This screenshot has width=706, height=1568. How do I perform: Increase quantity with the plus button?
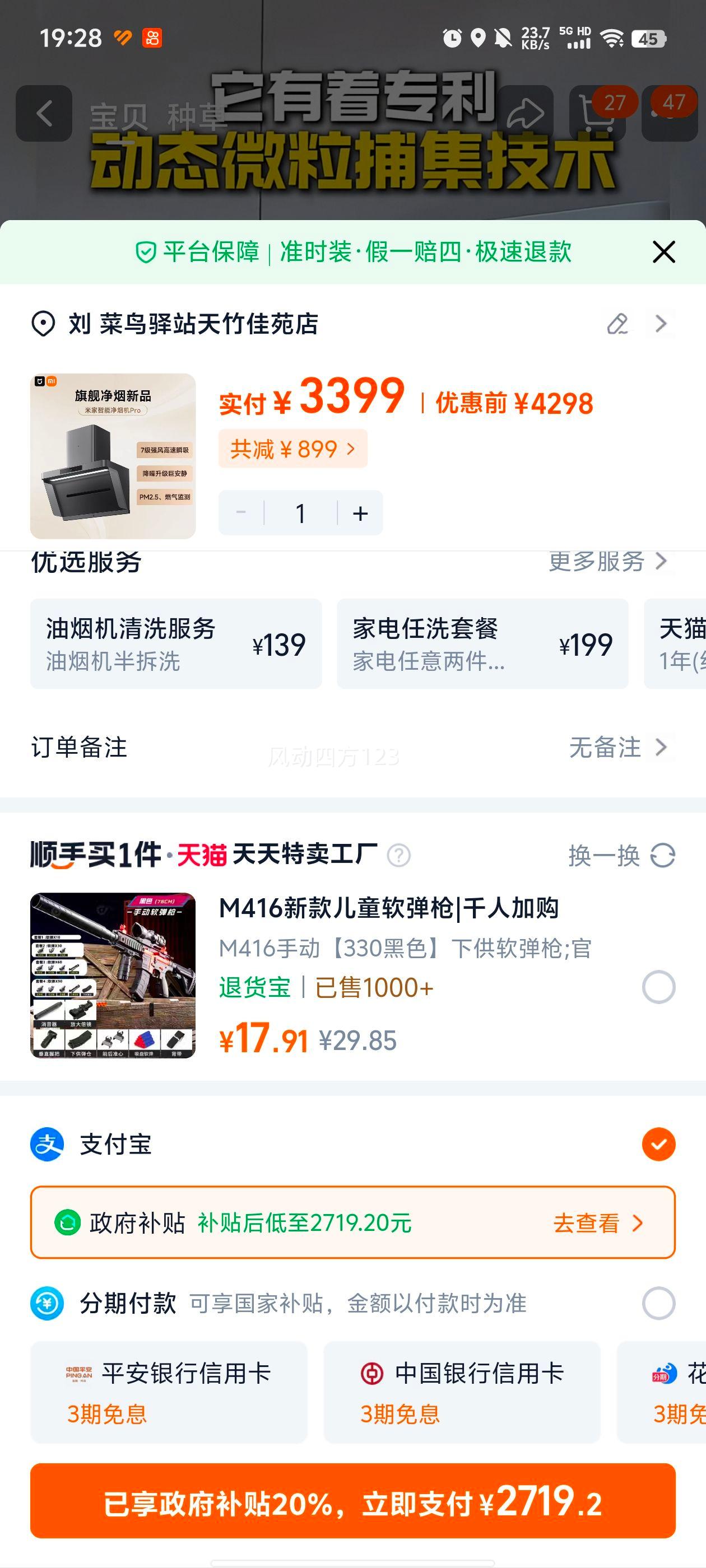[360, 513]
